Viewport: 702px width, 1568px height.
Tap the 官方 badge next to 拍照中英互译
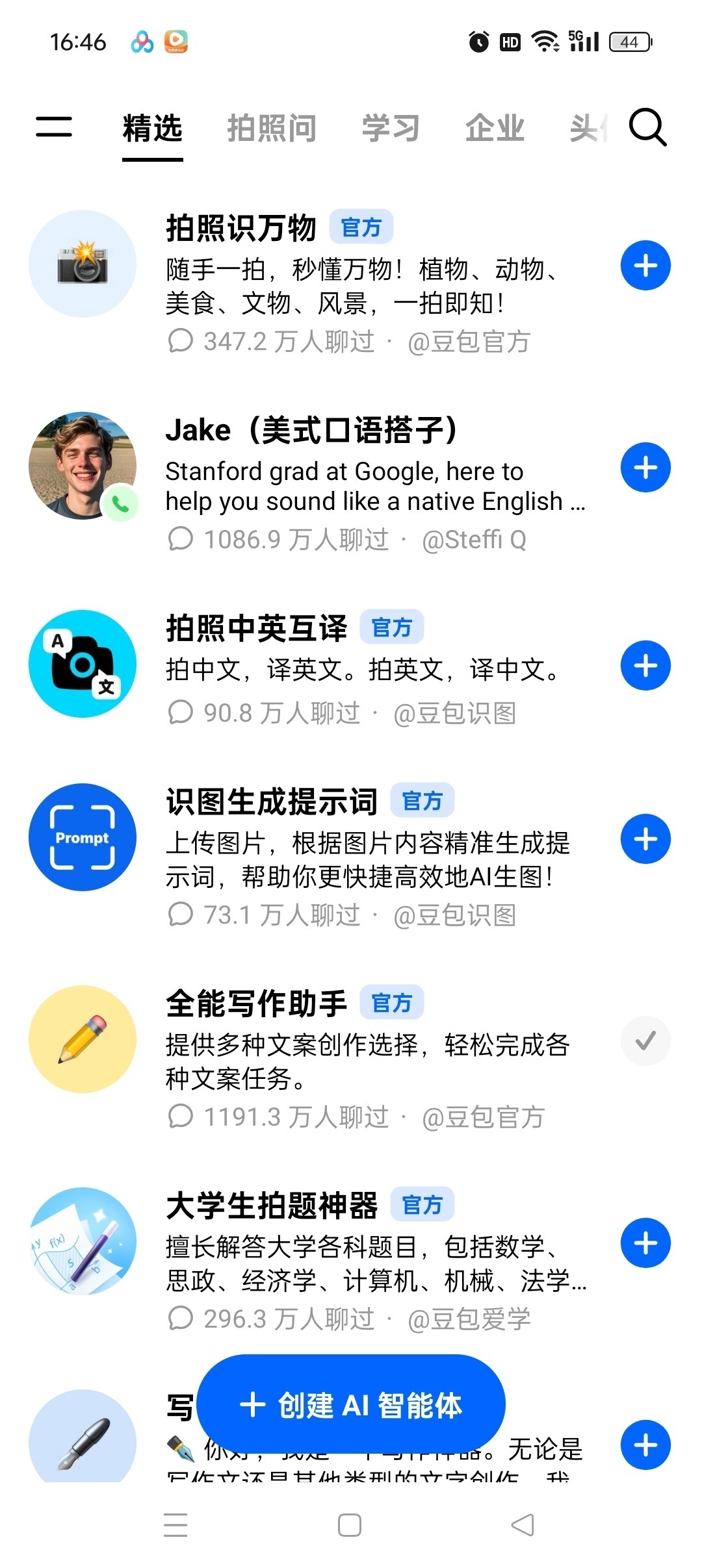point(393,627)
